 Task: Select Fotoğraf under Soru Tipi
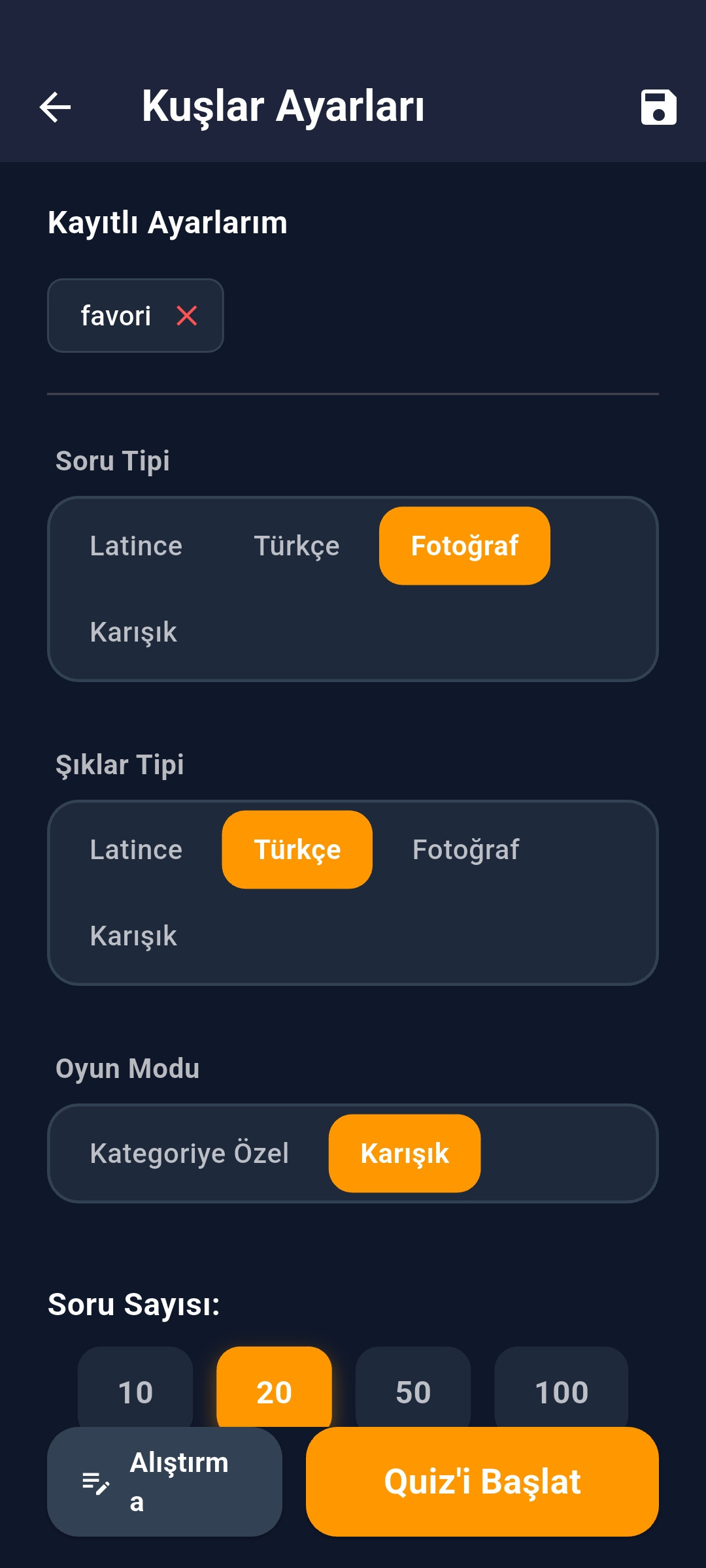464,546
